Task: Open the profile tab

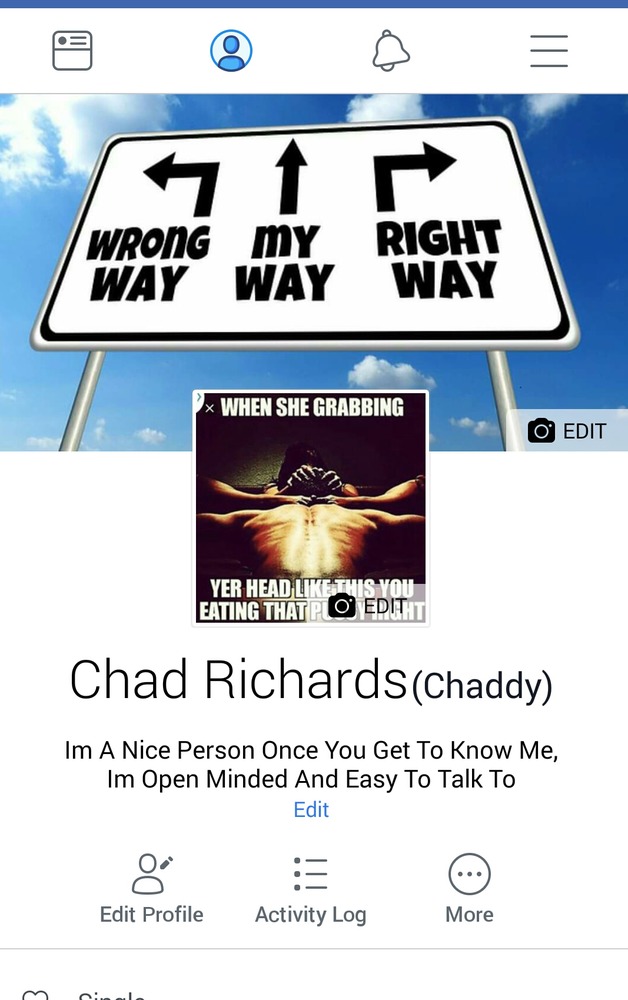Action: (x=231, y=51)
